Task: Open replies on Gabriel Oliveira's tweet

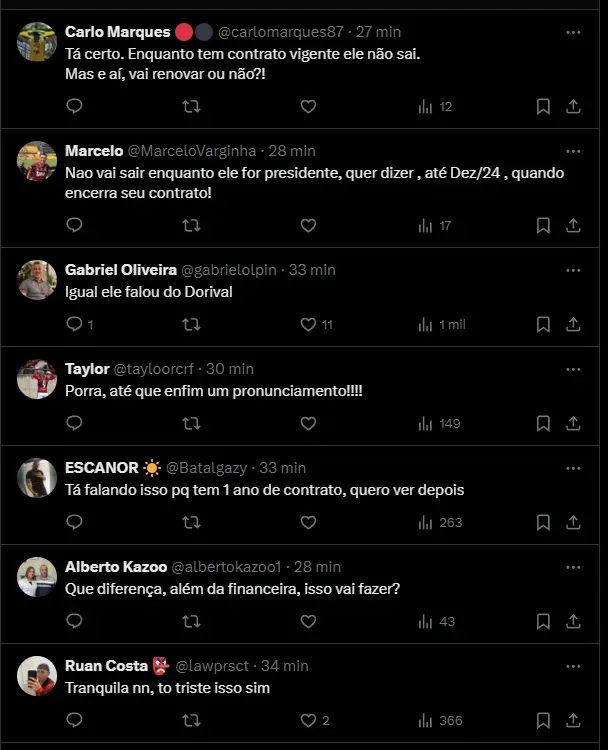Action: [74, 324]
